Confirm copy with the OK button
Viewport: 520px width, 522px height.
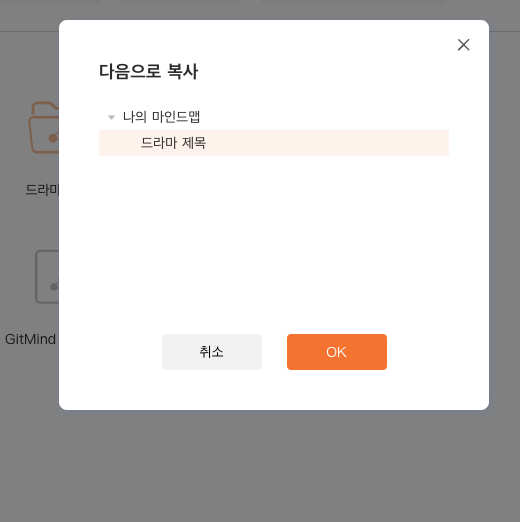tap(337, 352)
